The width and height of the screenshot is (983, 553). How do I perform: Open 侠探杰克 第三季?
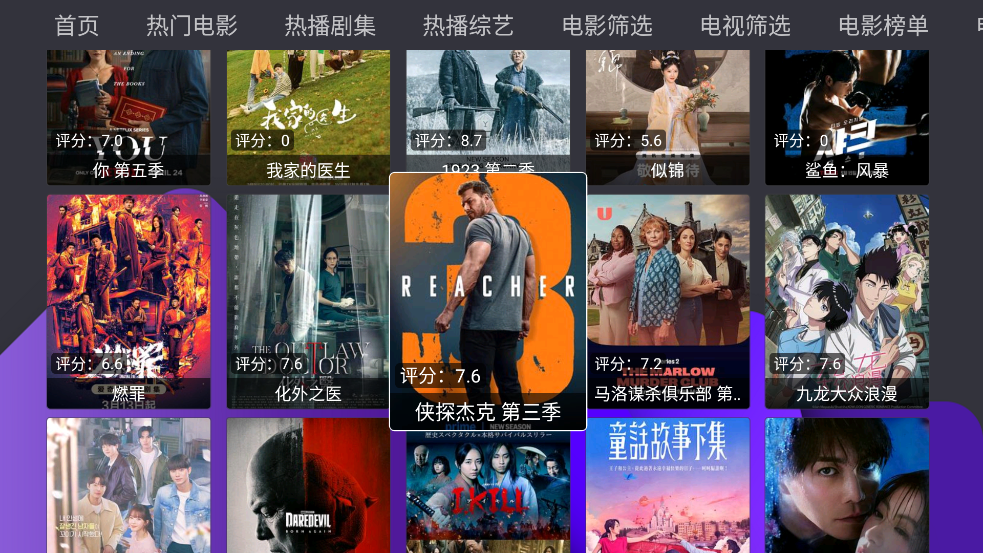tap(488, 300)
